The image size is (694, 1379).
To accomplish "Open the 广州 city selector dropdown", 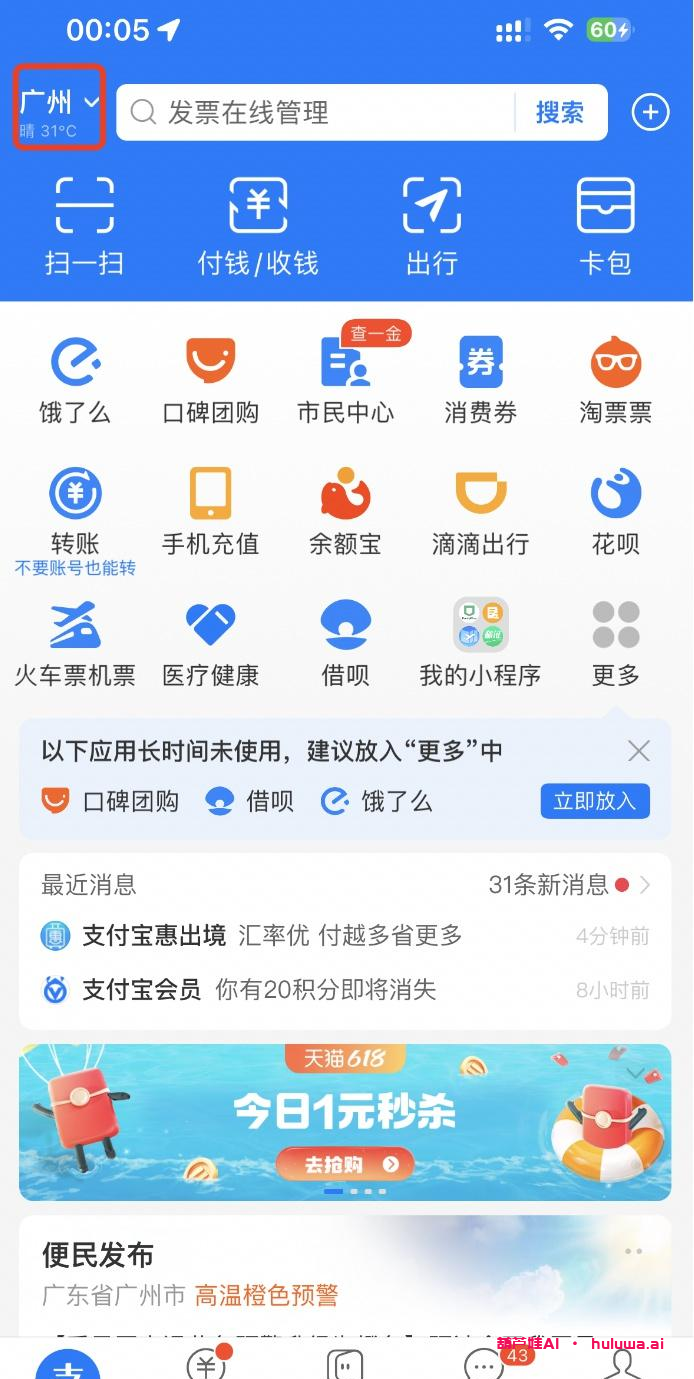I will coord(59,106).
